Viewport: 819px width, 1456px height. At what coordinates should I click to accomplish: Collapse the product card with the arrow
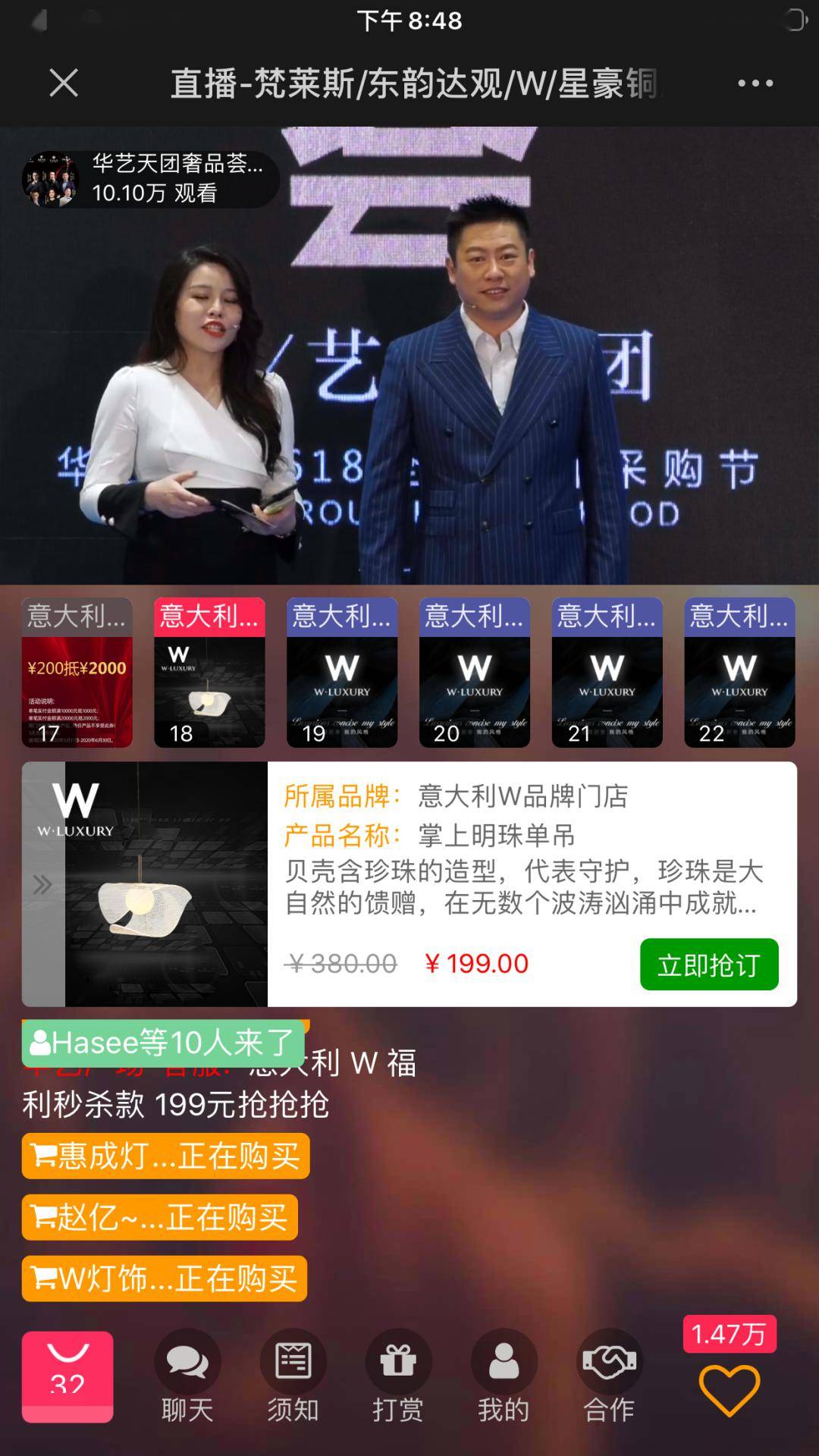click(x=42, y=884)
